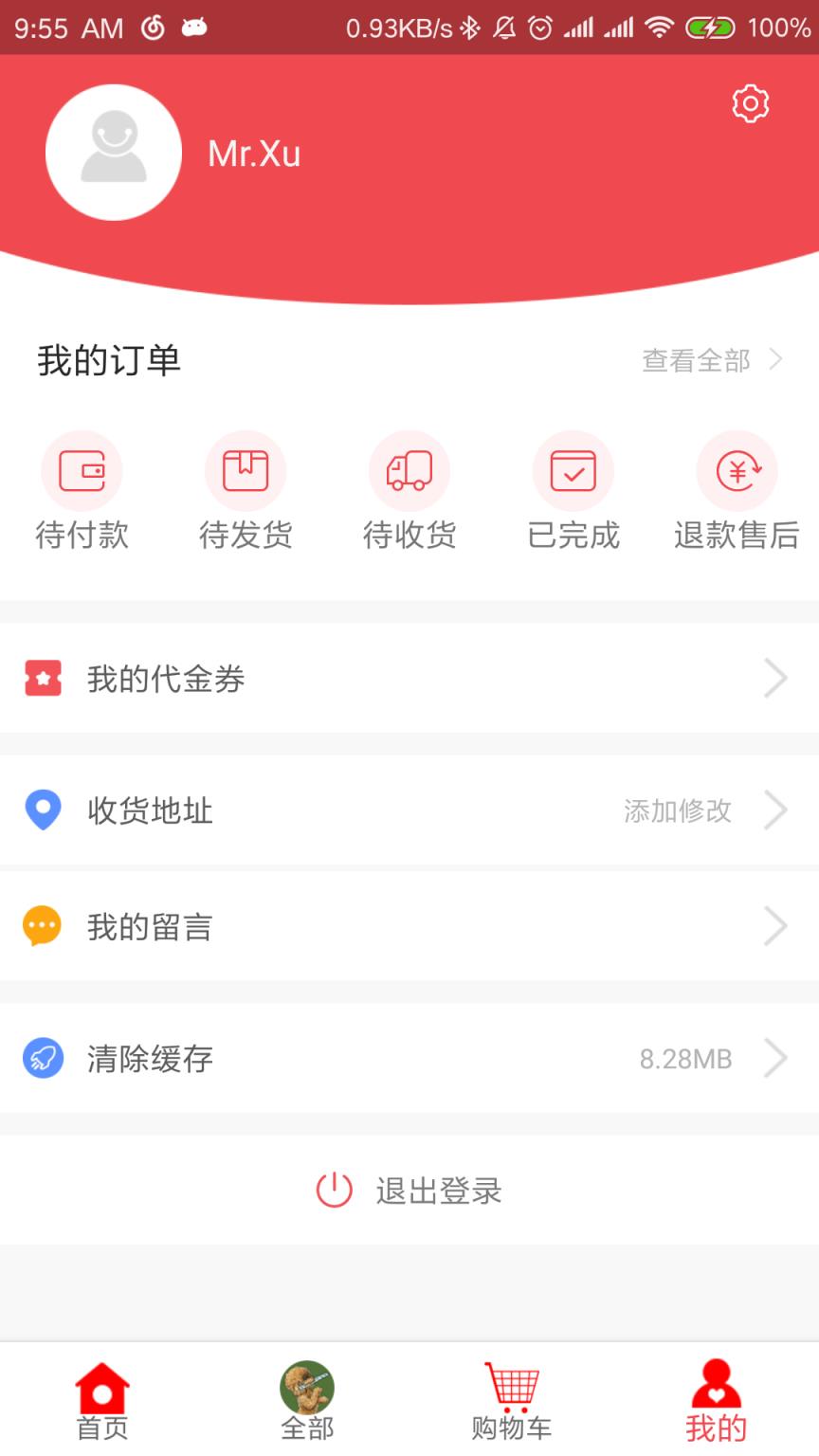The image size is (819, 1456).
Task: Tap 查看全部 to view all orders
Action: [x=697, y=361]
